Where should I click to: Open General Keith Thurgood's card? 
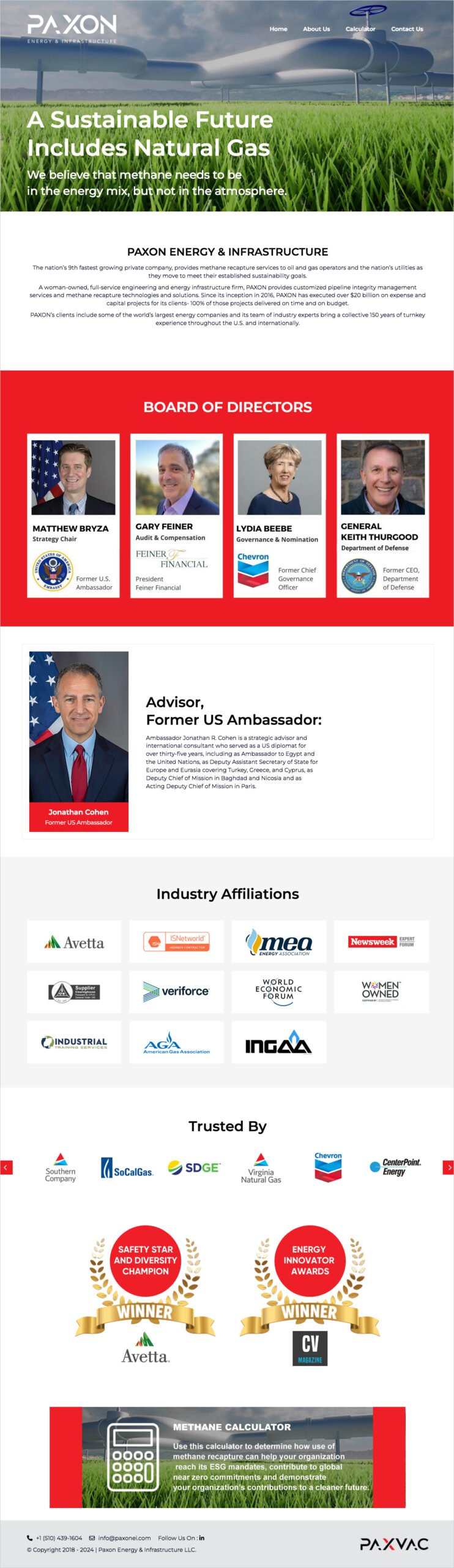(x=382, y=516)
